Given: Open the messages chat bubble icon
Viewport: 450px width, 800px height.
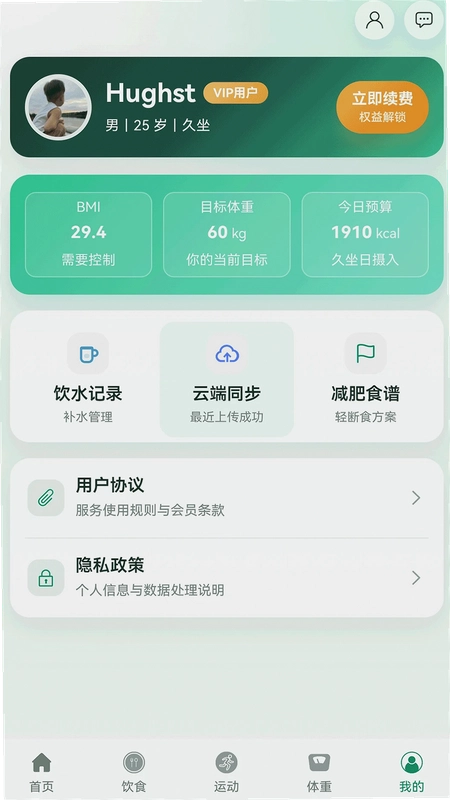Looking at the screenshot, I should coord(423,20).
